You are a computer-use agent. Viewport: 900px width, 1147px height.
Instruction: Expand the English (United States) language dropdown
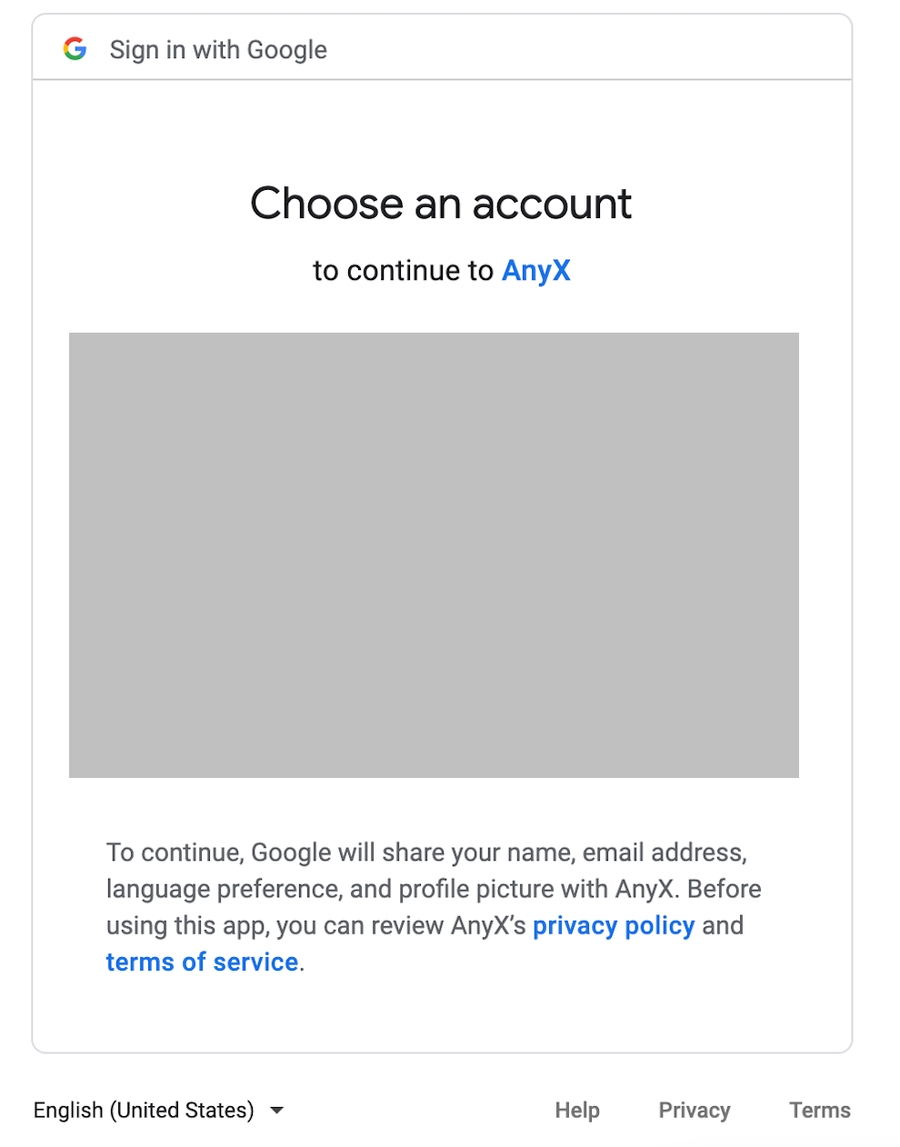[x=159, y=1110]
